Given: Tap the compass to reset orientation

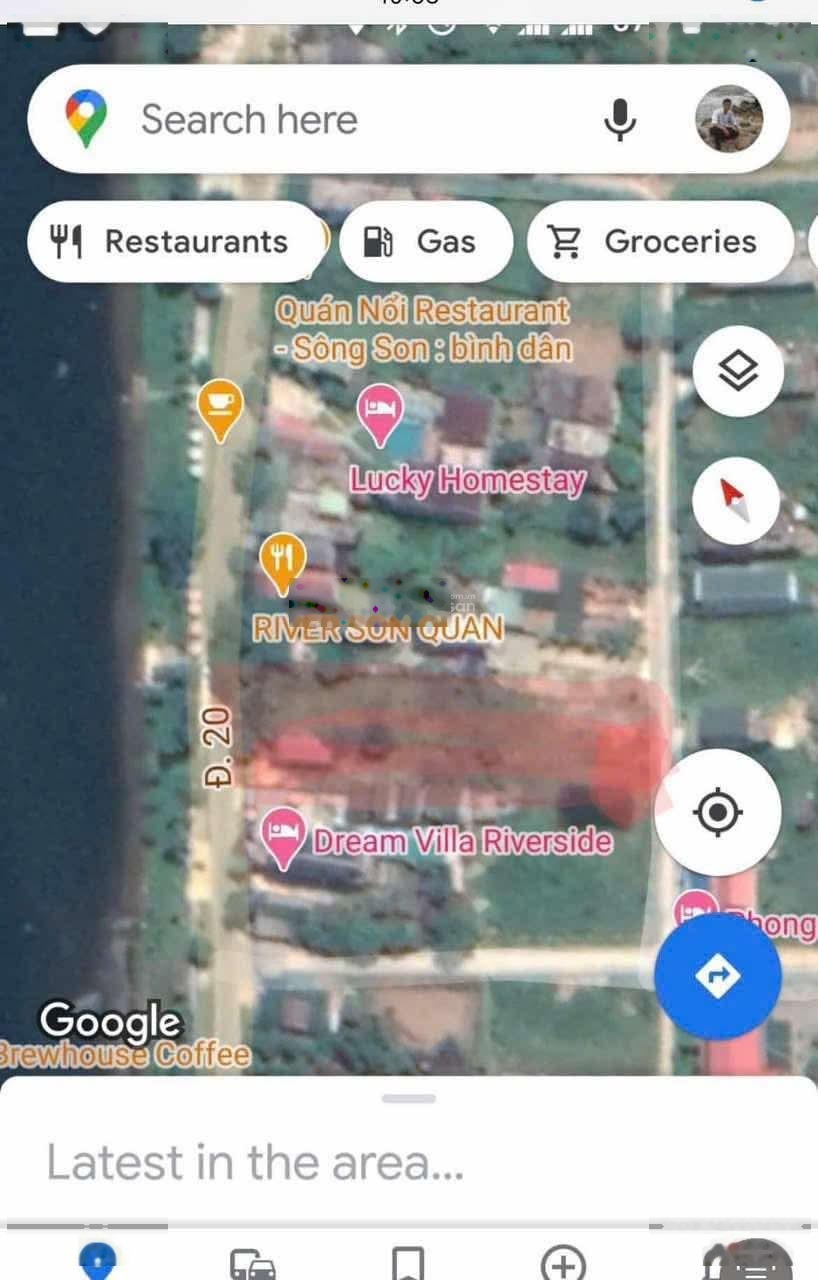Looking at the screenshot, I should 738,500.
